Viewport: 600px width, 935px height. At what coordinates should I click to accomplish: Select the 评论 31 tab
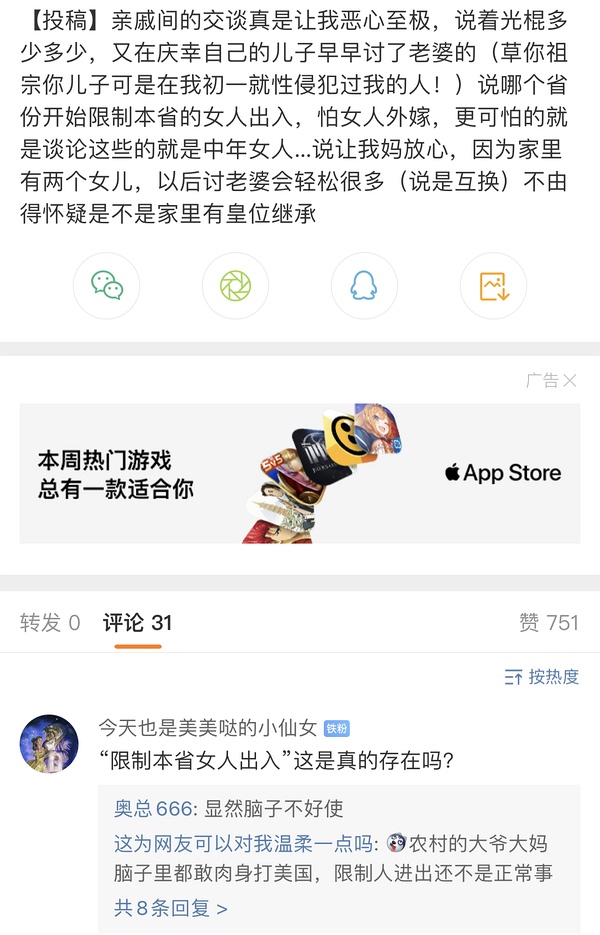(x=138, y=623)
